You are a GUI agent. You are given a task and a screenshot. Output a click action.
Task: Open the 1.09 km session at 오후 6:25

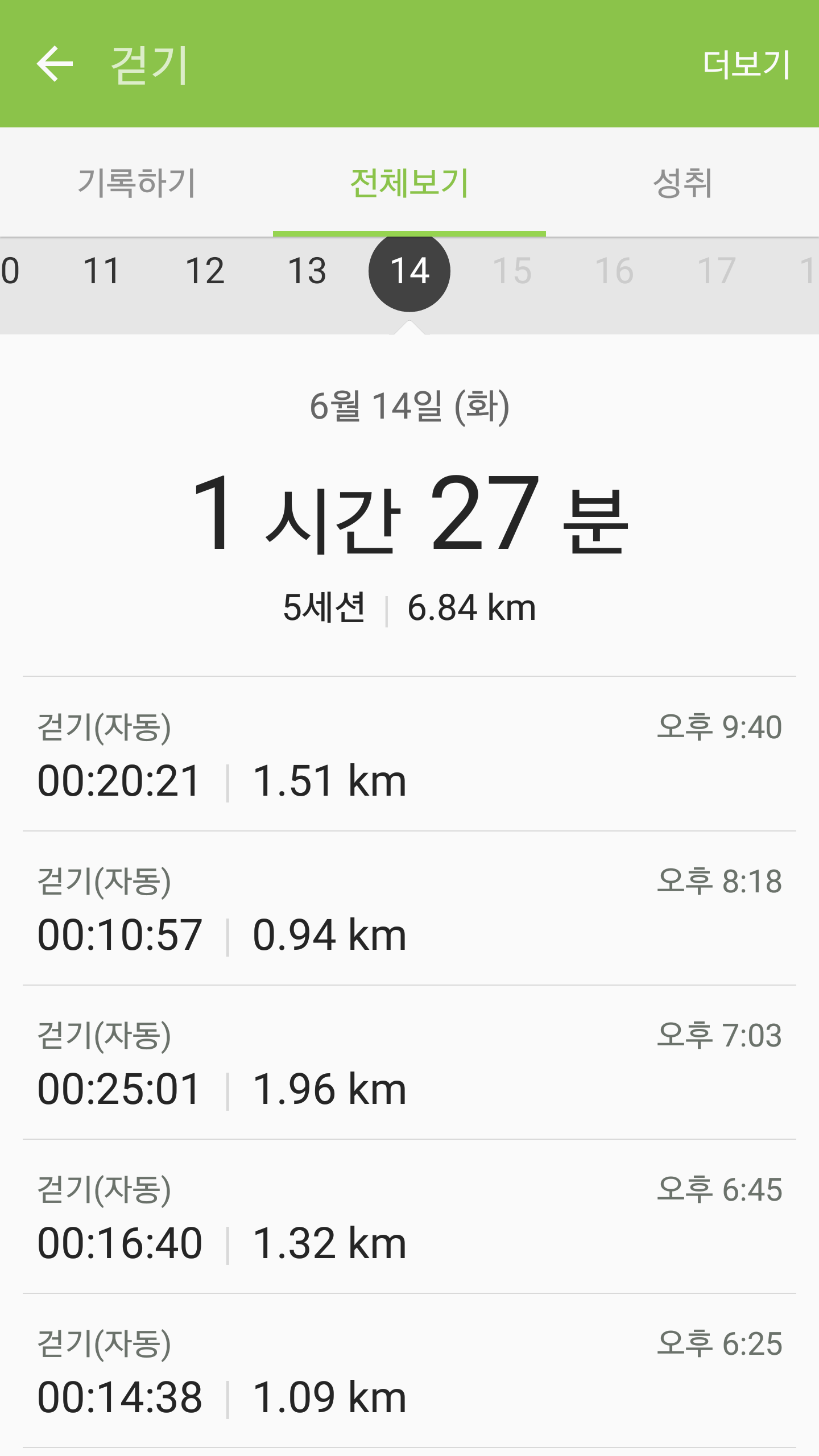point(409,1371)
